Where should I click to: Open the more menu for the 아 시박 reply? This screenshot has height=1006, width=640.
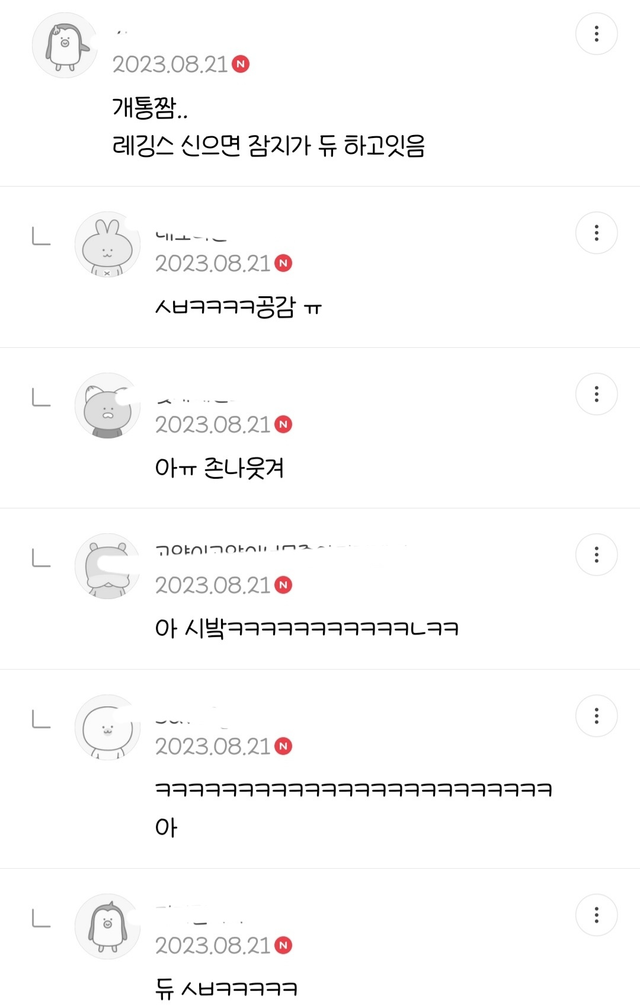pyautogui.click(x=597, y=553)
